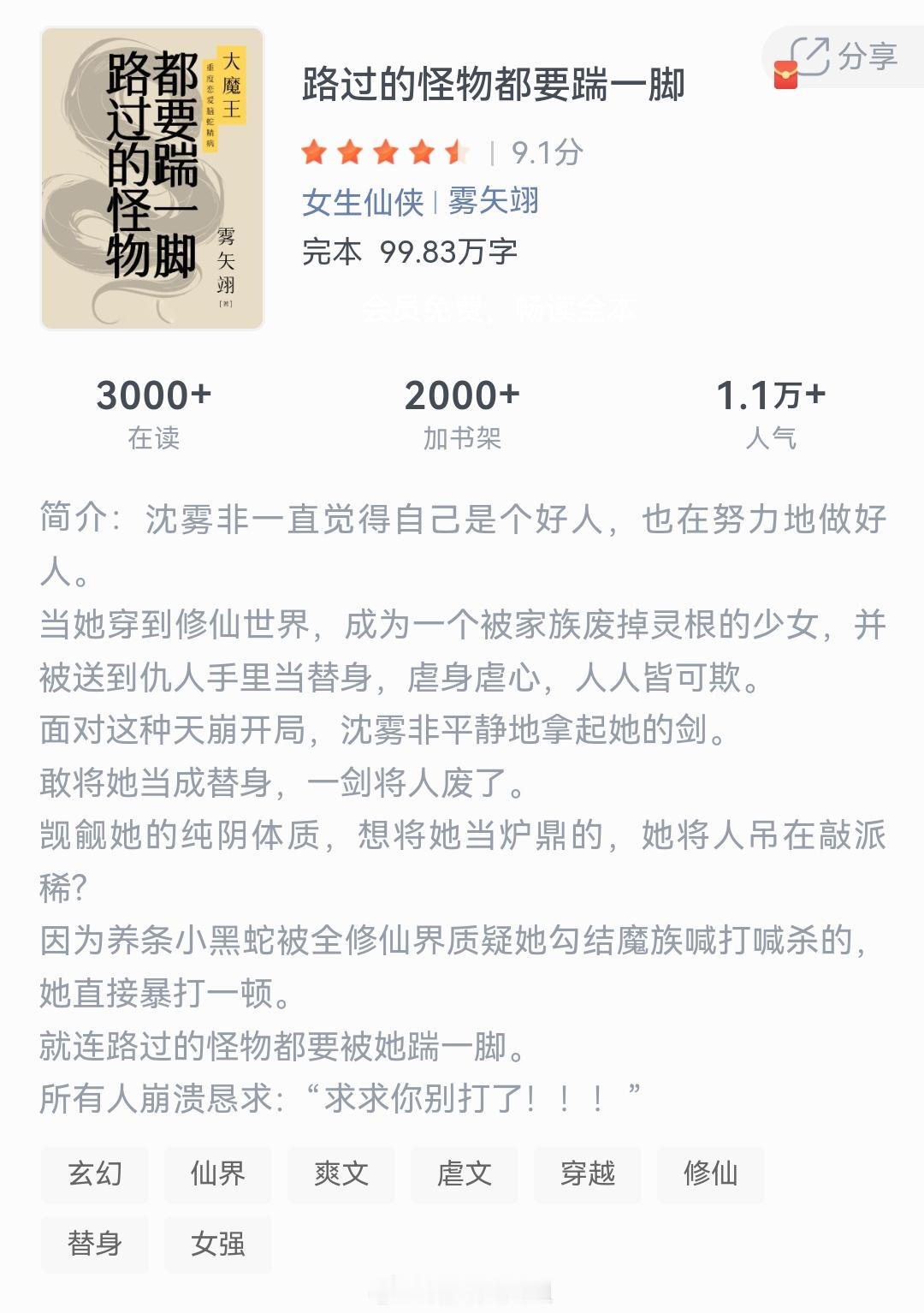View author page for 雾矢翊
This screenshot has height=1313, width=924.
(493, 204)
